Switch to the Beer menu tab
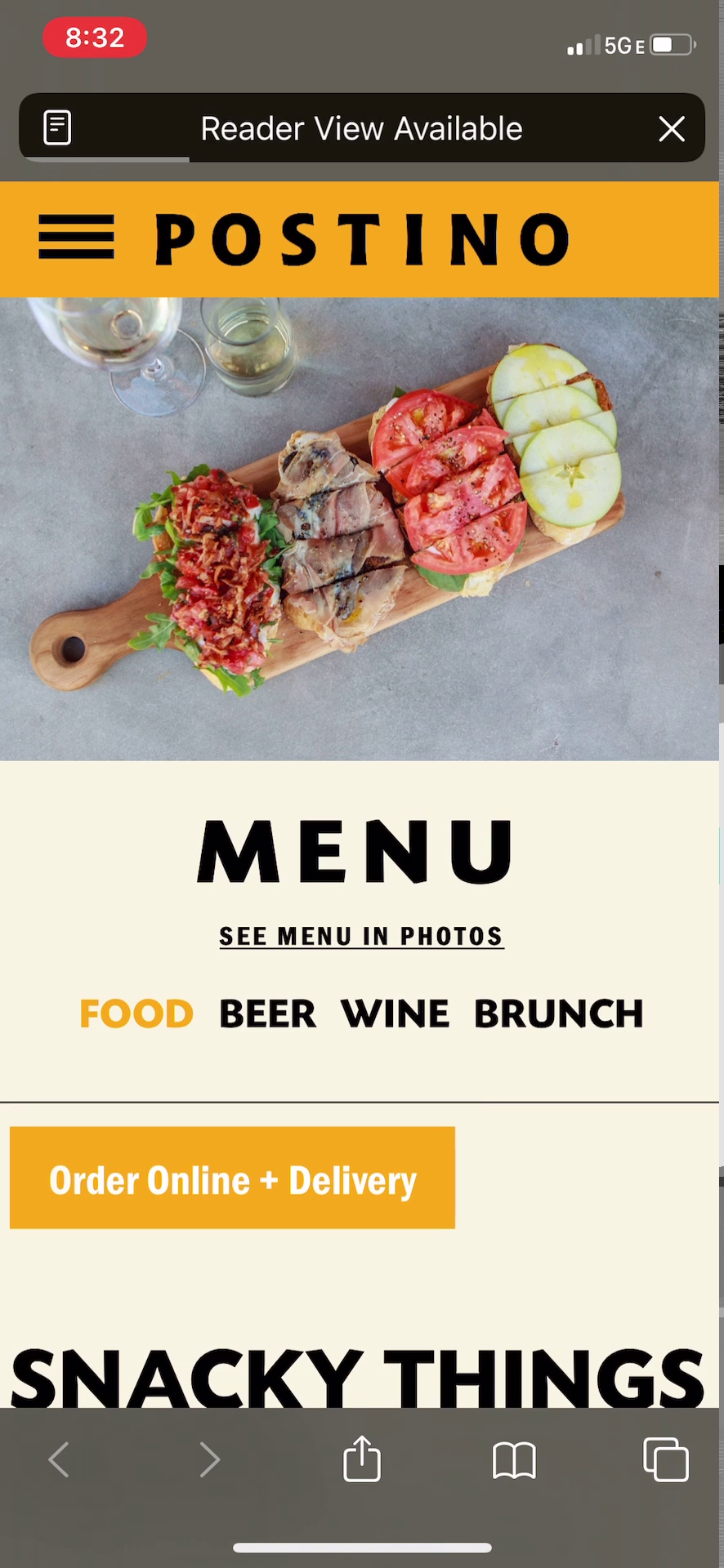This screenshot has height=1568, width=724. pyautogui.click(x=267, y=1013)
